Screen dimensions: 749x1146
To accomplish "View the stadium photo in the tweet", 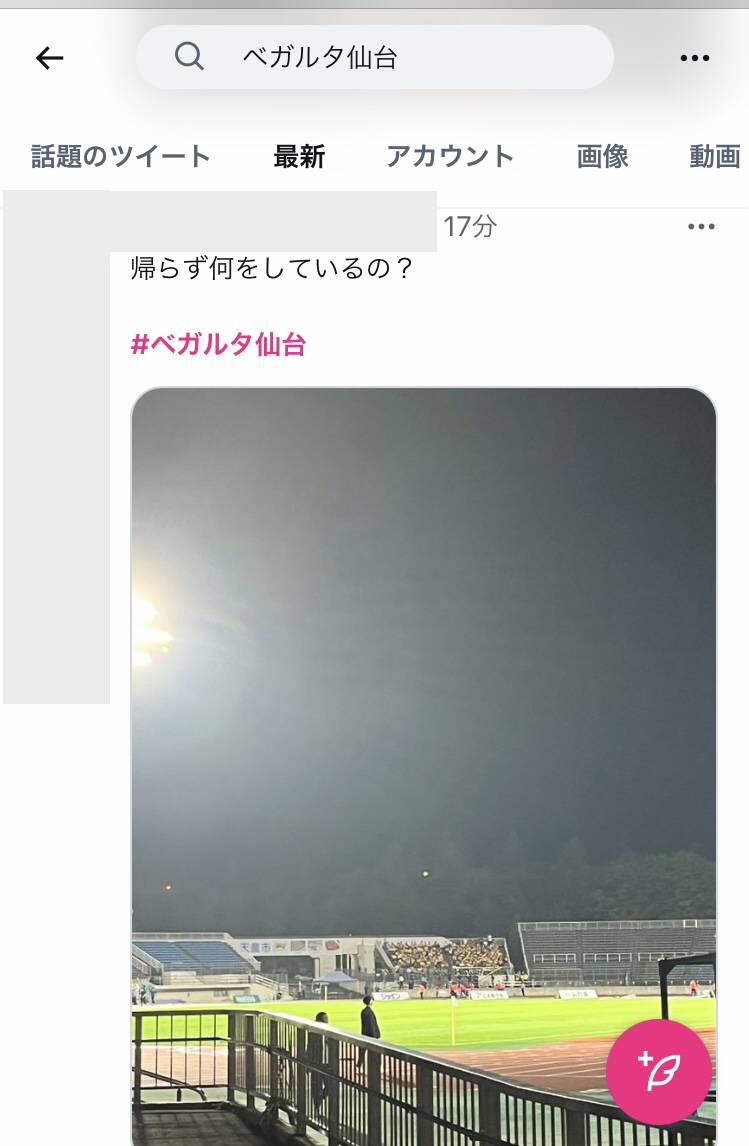I will [424, 700].
